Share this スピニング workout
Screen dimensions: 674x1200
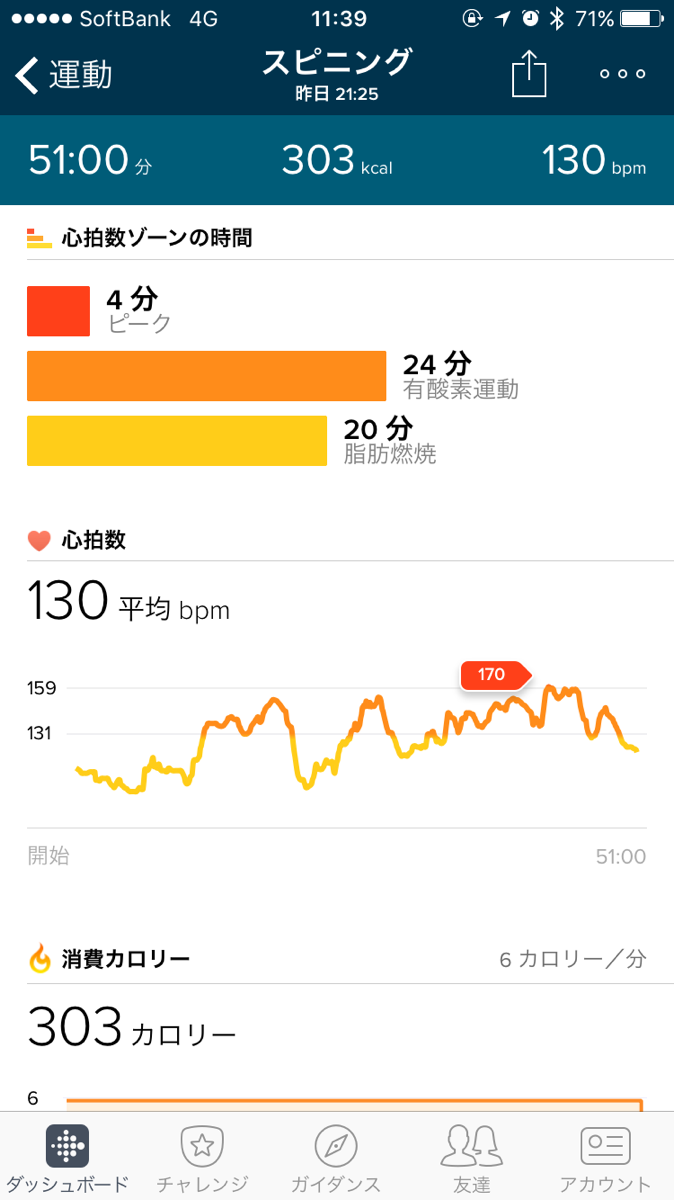[530, 75]
